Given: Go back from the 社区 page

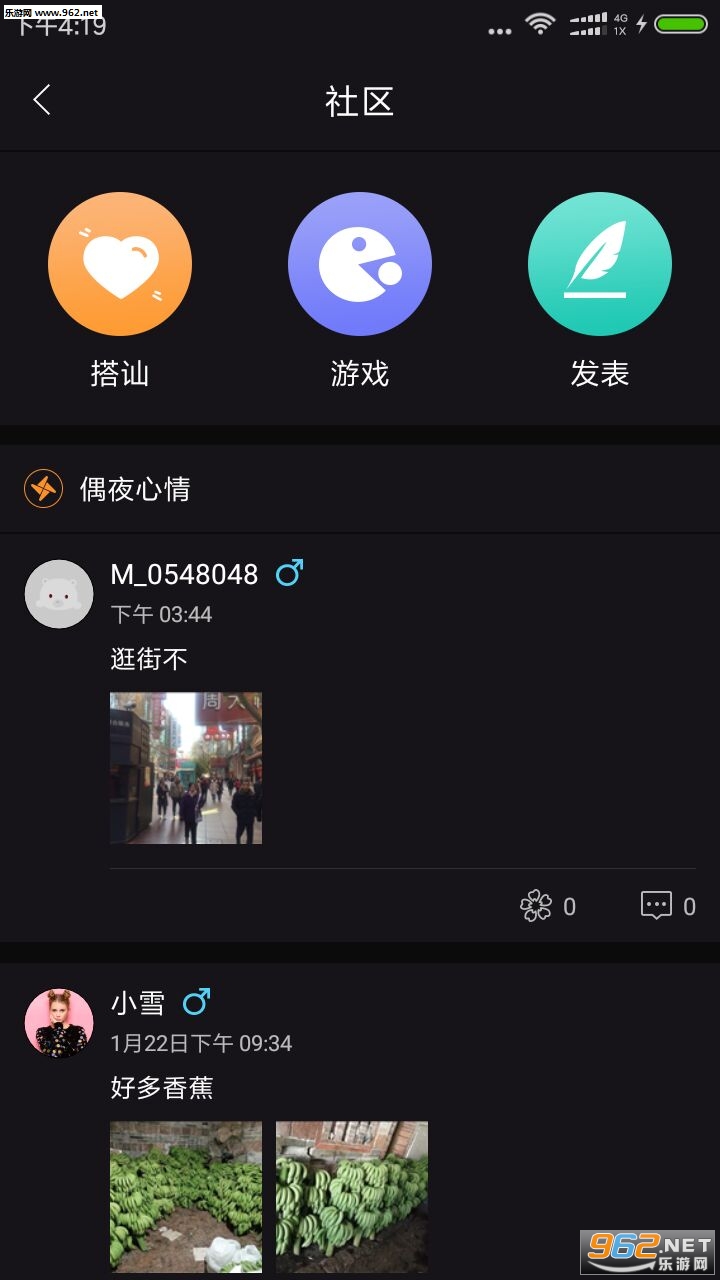Looking at the screenshot, I should (x=42, y=100).
